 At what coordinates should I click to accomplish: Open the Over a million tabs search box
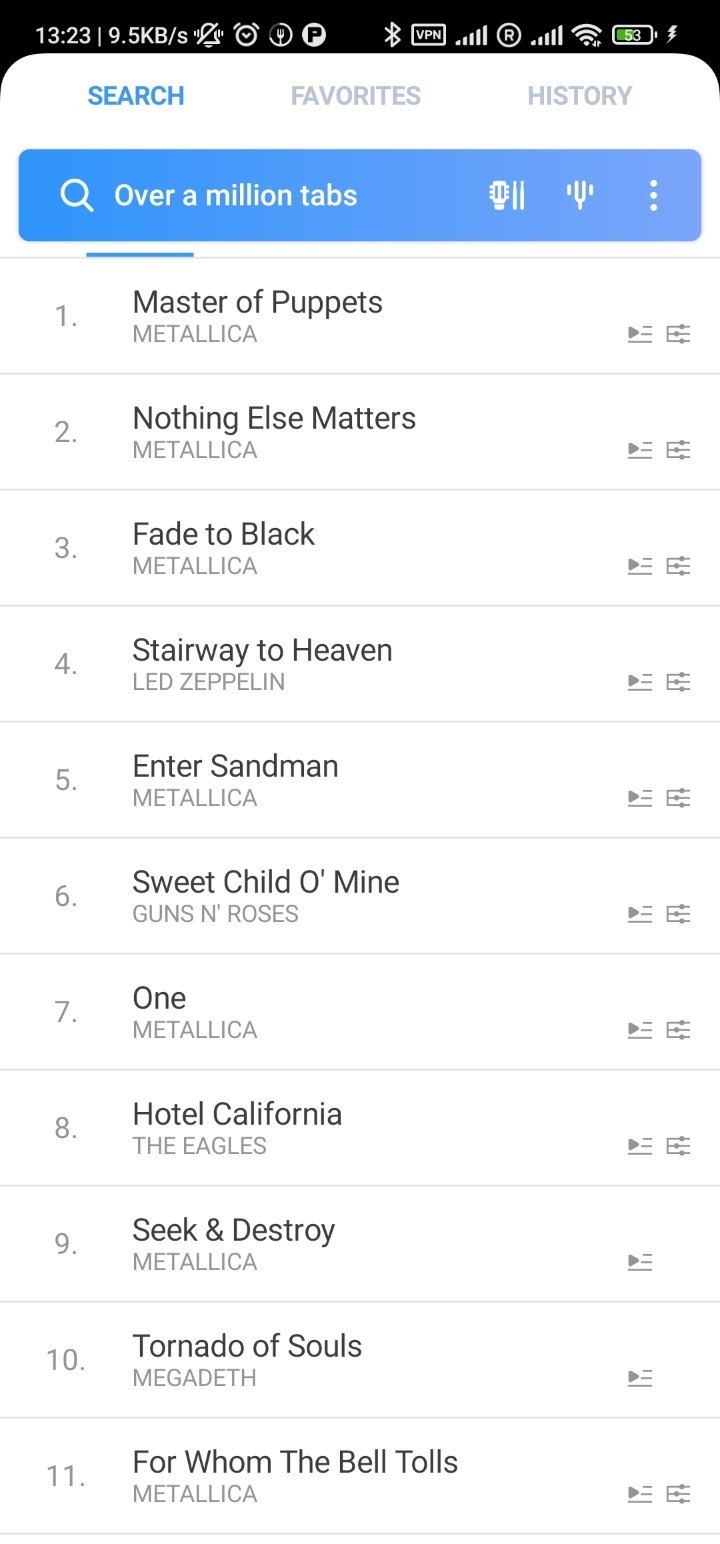coord(235,195)
